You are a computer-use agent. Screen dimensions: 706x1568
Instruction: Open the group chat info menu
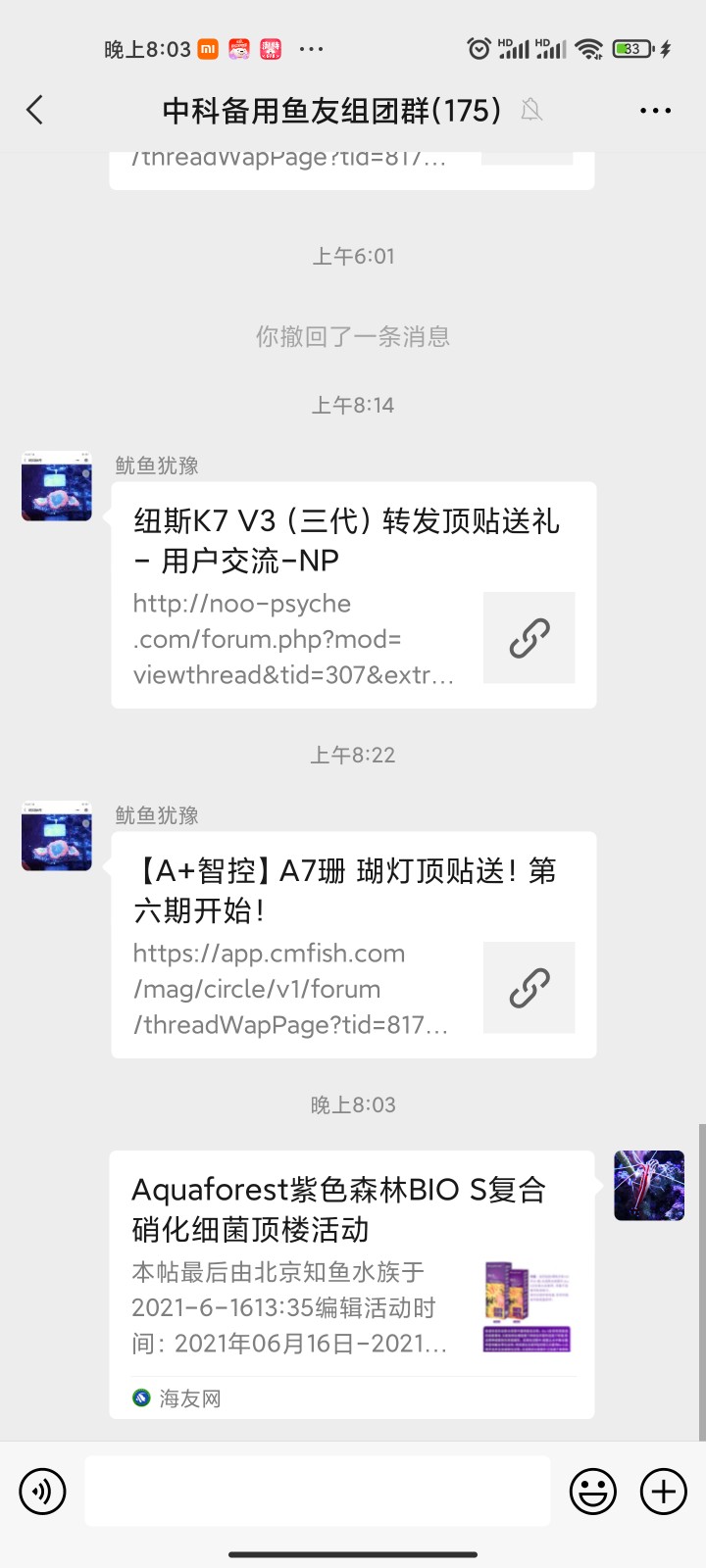[x=655, y=111]
